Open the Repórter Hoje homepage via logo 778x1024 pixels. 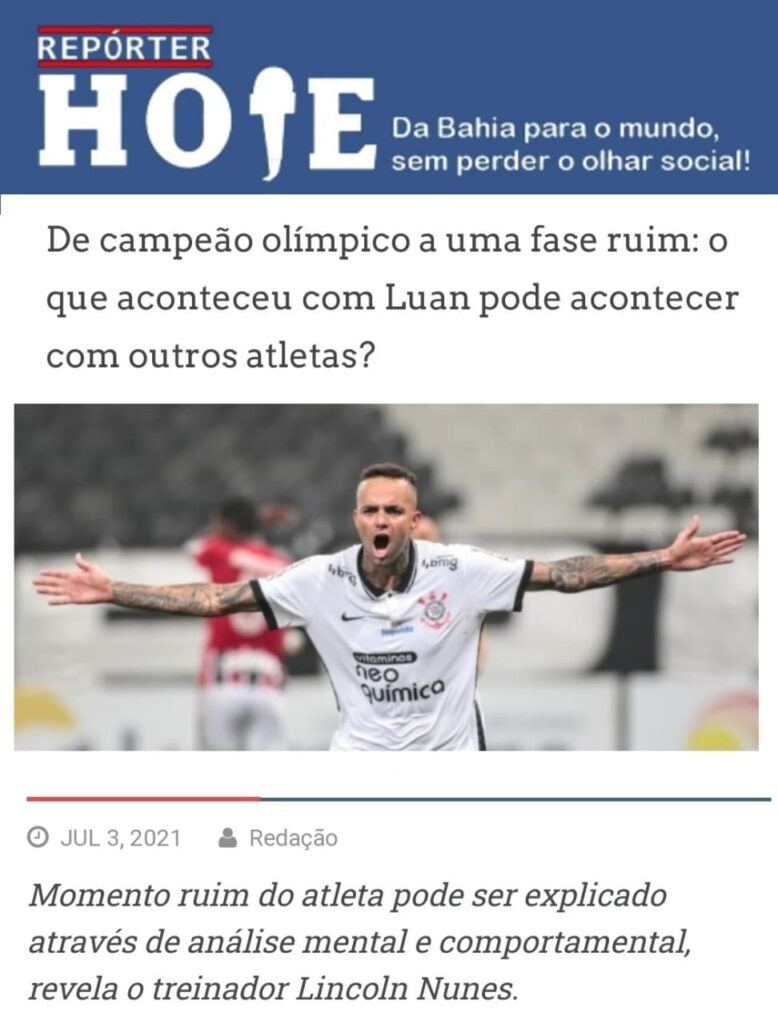[x=207, y=100]
